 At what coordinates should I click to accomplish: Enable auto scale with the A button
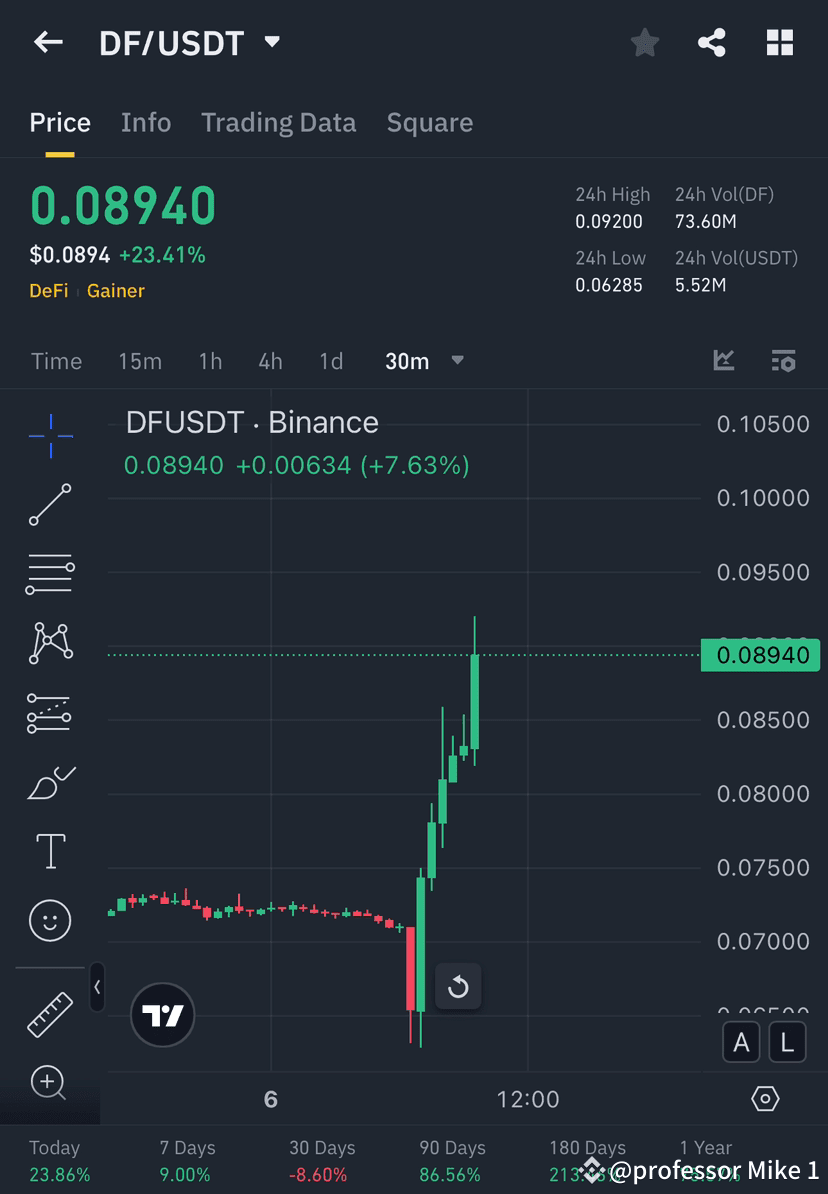[741, 1042]
